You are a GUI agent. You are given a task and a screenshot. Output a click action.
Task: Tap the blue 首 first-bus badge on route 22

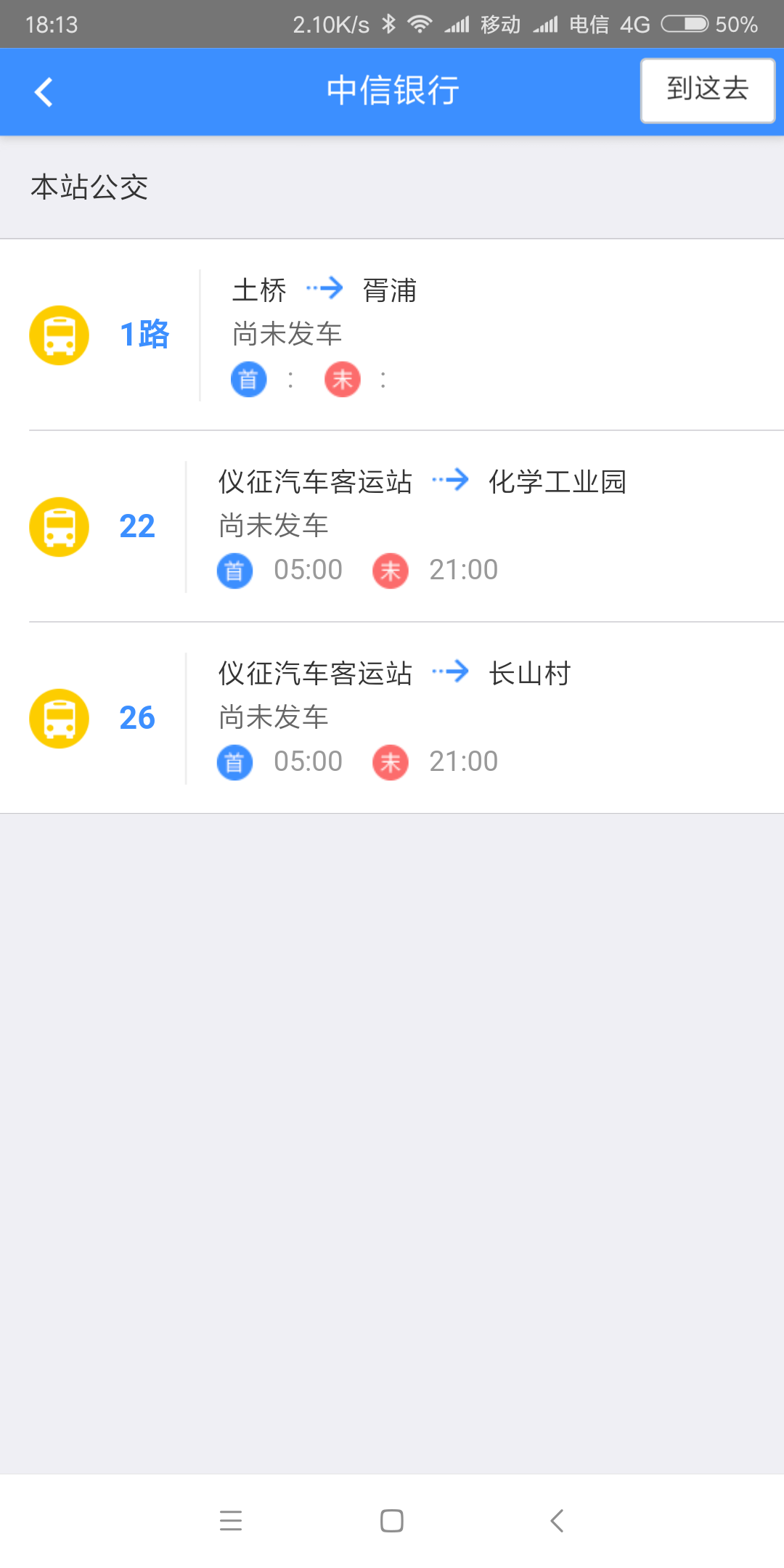click(234, 571)
